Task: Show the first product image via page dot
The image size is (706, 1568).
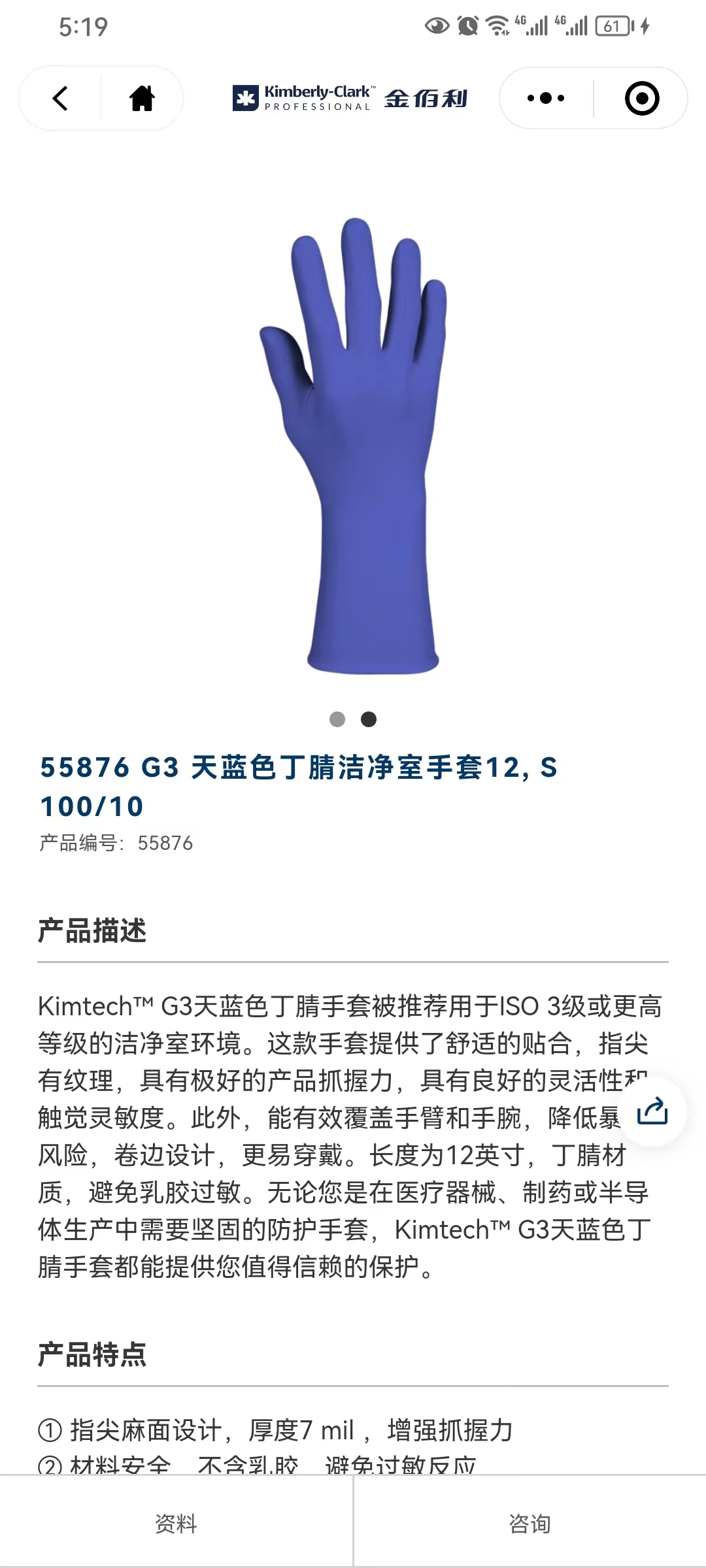Action: pos(337,719)
